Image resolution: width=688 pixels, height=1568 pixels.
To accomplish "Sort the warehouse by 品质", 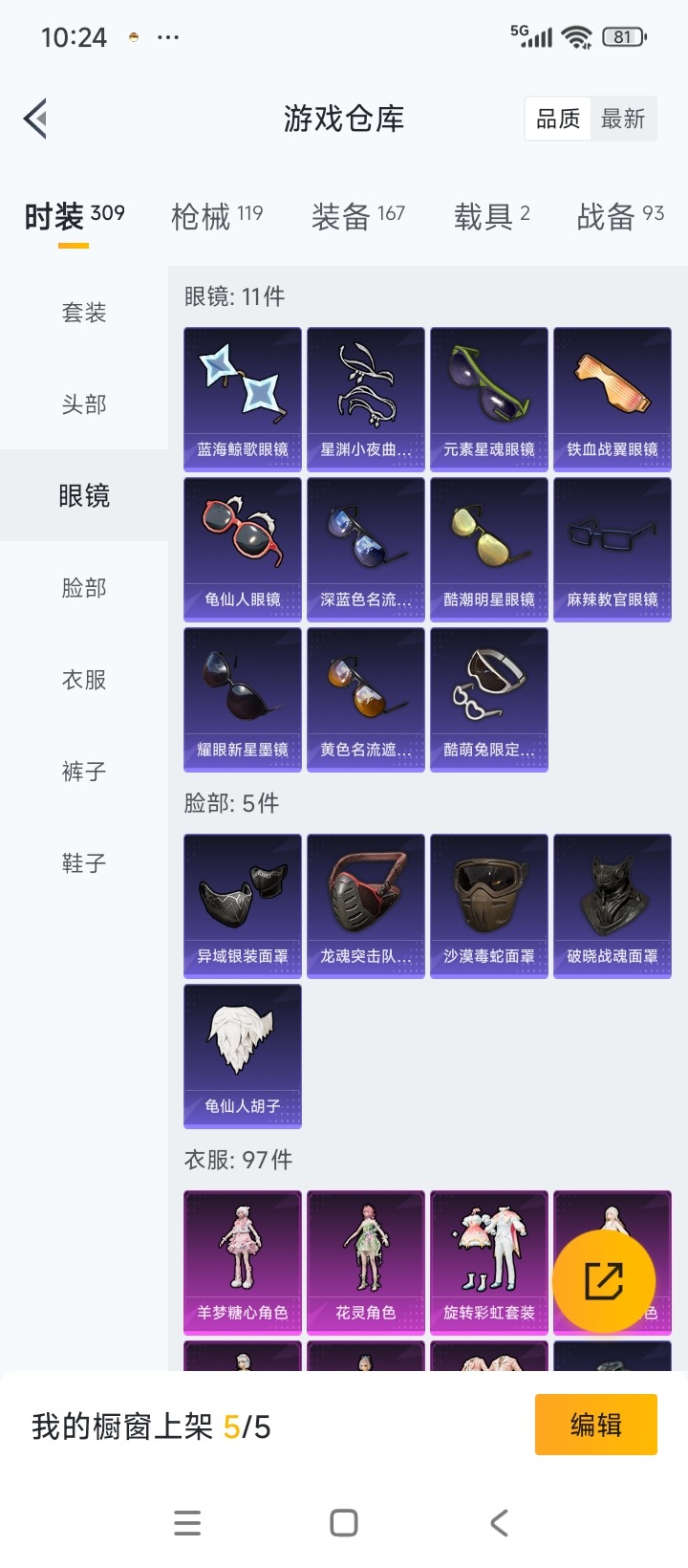I will (x=558, y=120).
